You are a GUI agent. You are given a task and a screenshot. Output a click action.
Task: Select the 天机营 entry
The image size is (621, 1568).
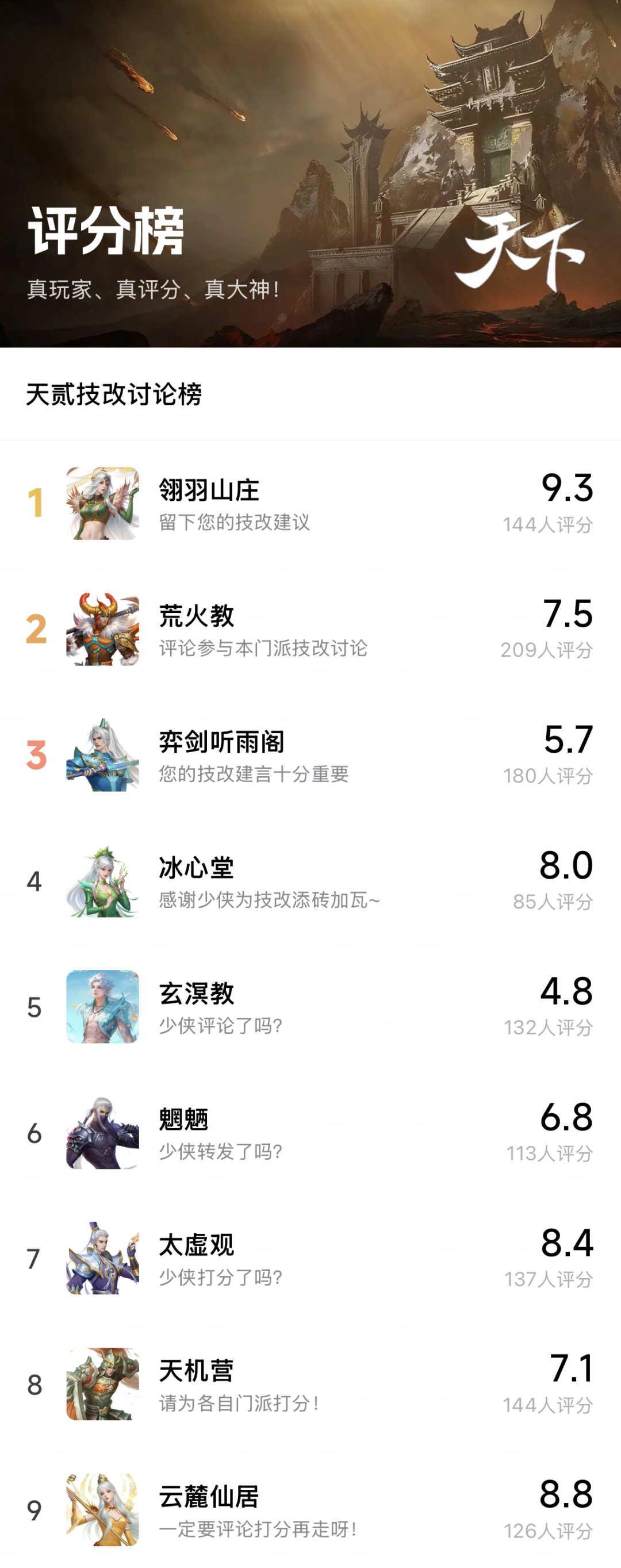(310, 1385)
